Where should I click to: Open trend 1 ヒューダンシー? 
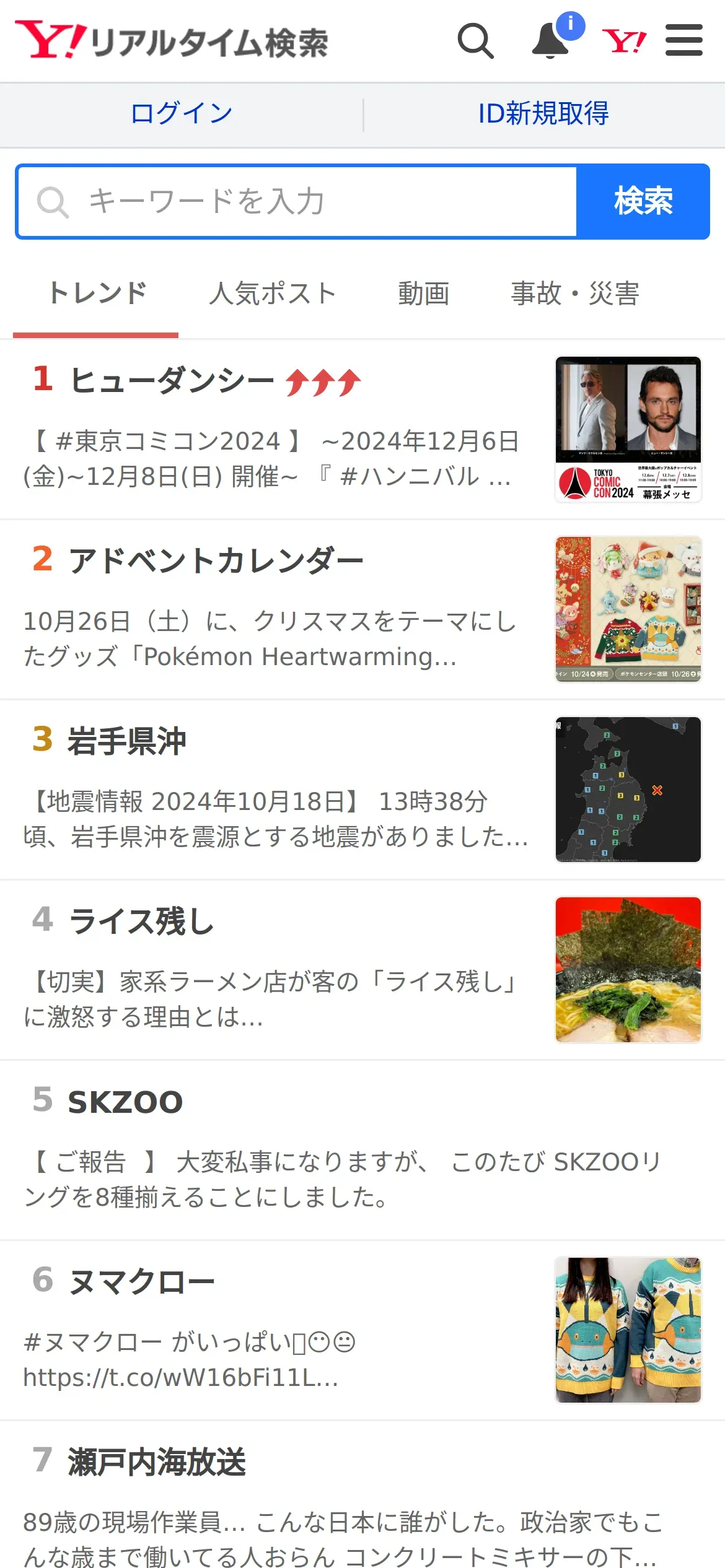point(173,380)
